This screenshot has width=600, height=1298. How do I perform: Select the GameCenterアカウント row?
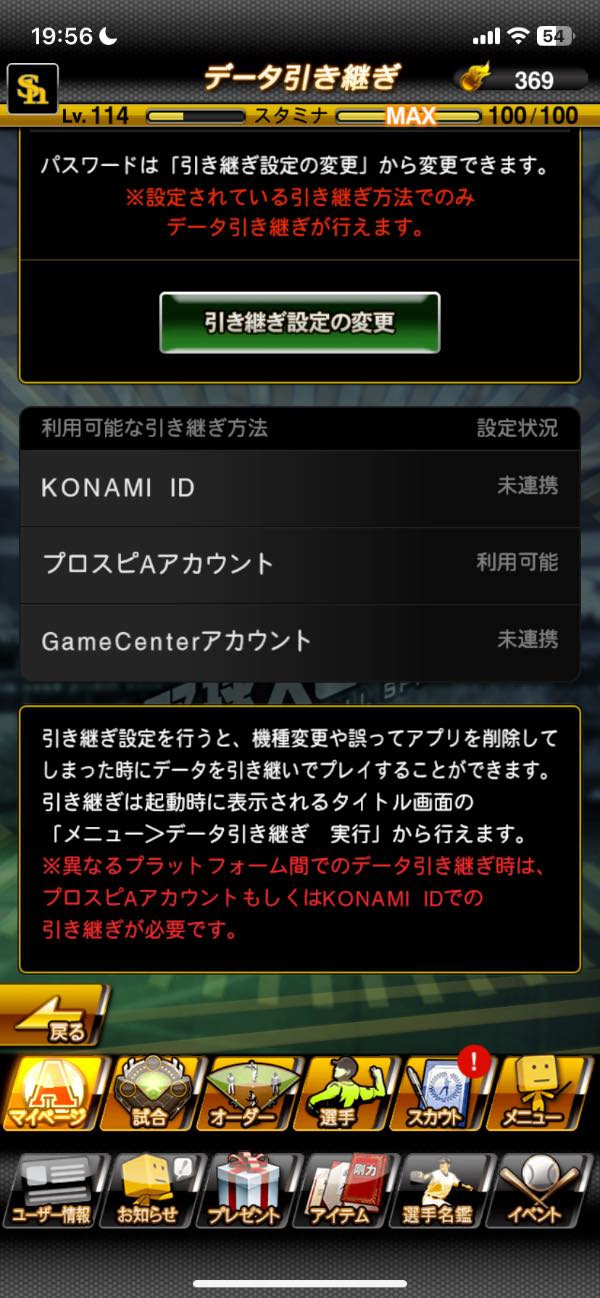pyautogui.click(x=299, y=641)
